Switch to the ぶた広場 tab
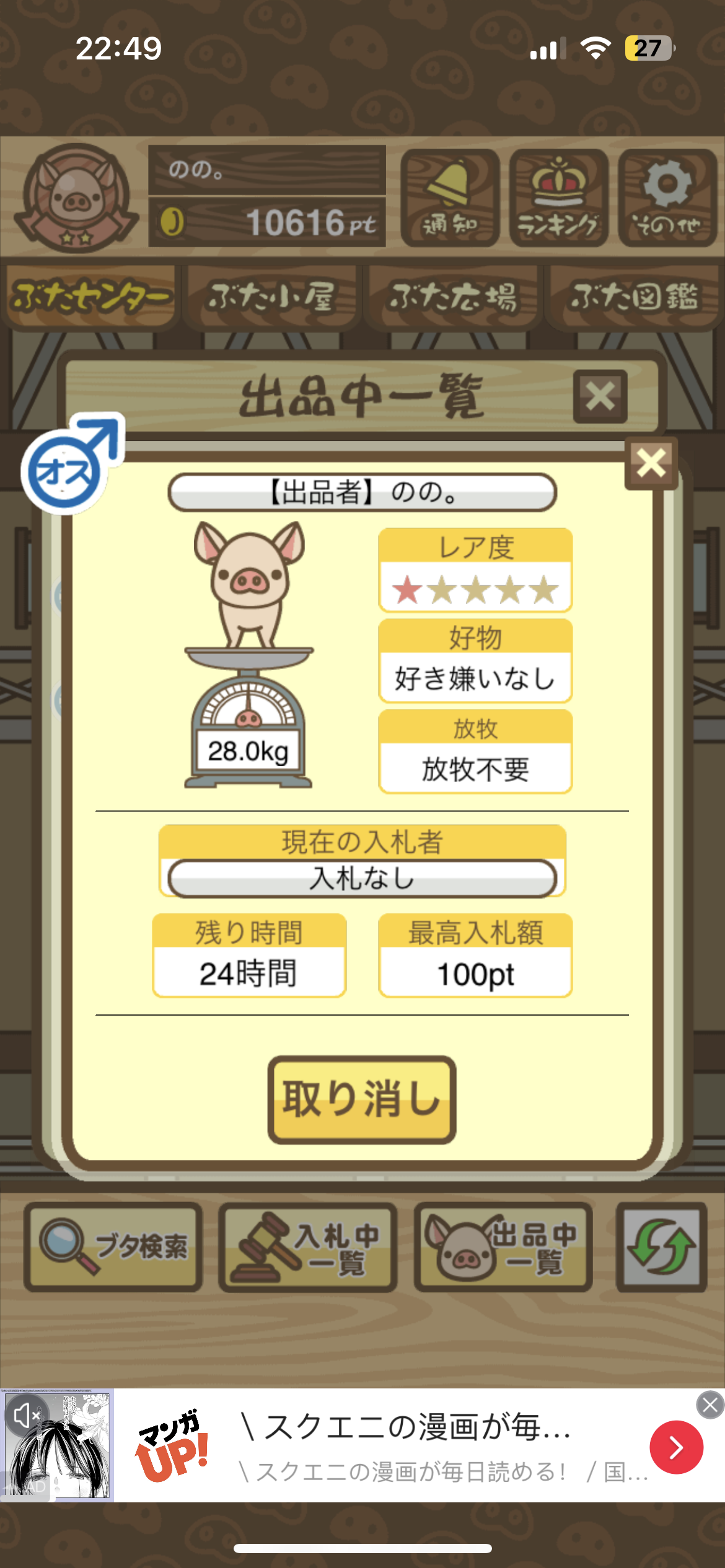This screenshot has height=1568, width=725. pyautogui.click(x=452, y=297)
